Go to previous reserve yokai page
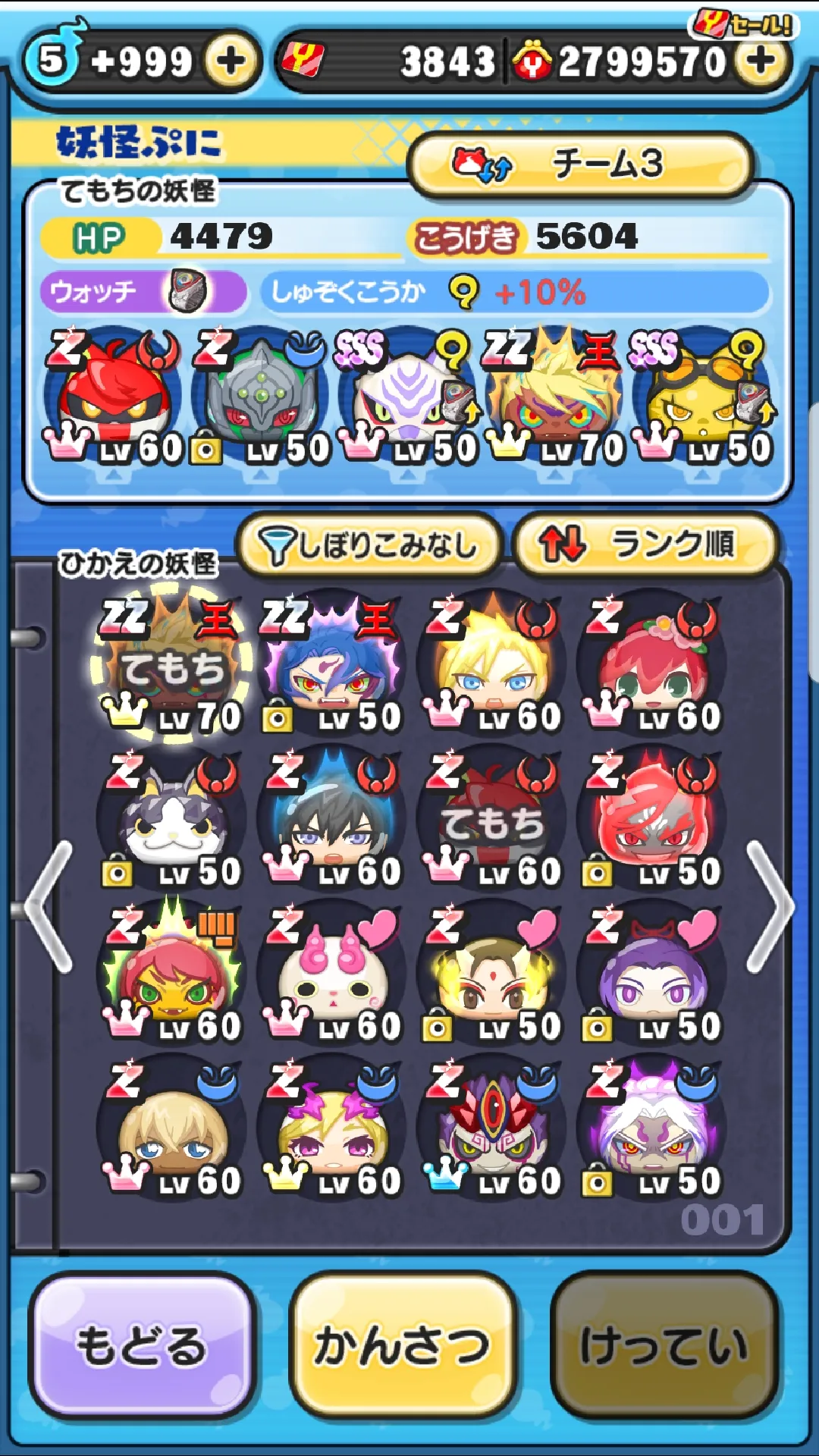 pos(49,906)
